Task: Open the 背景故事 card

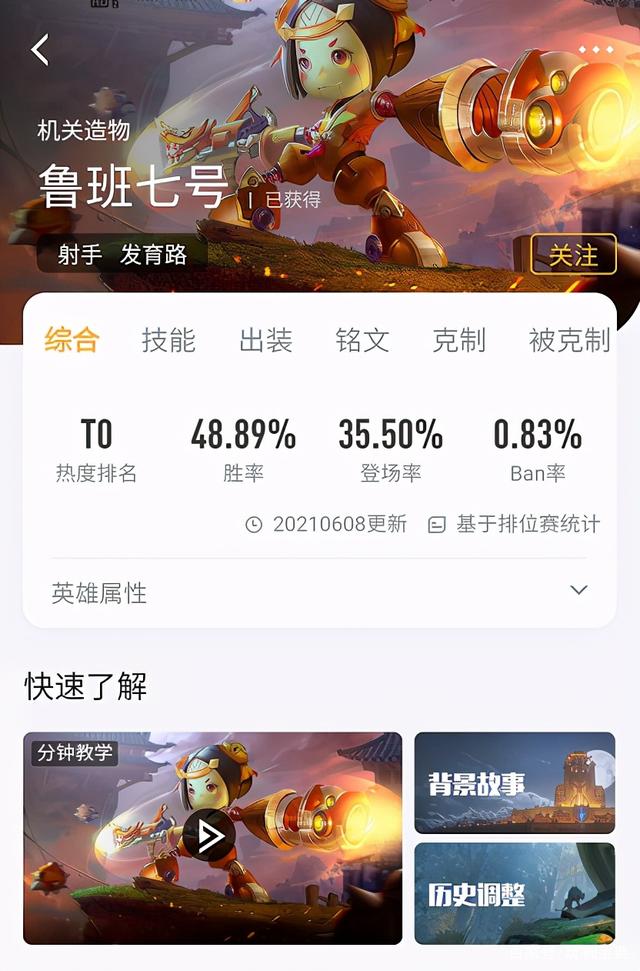Action: pyautogui.click(x=514, y=782)
